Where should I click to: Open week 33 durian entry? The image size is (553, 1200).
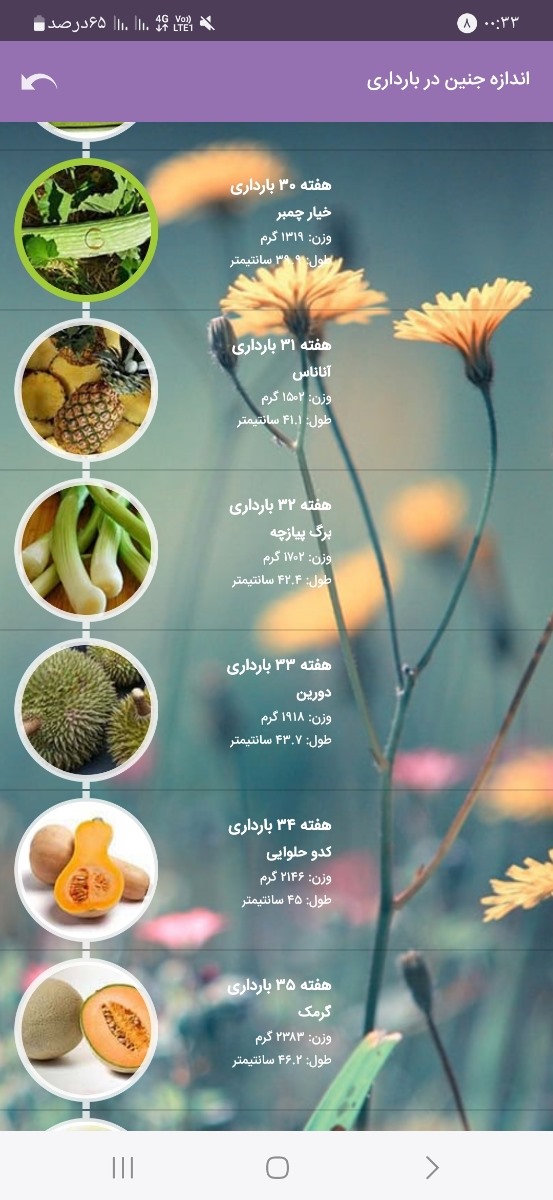coord(276,710)
